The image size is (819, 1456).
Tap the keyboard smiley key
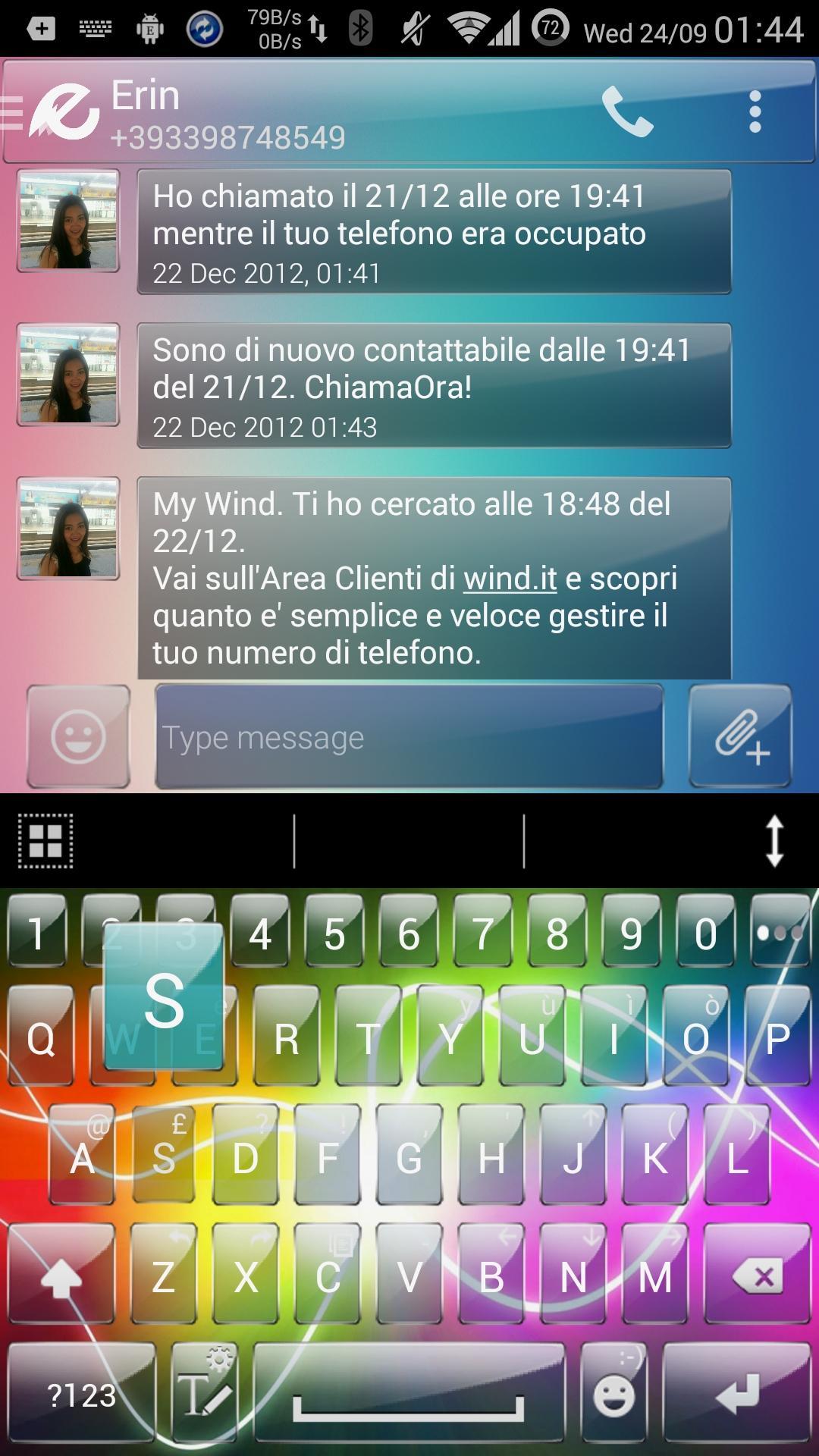click(x=613, y=1392)
